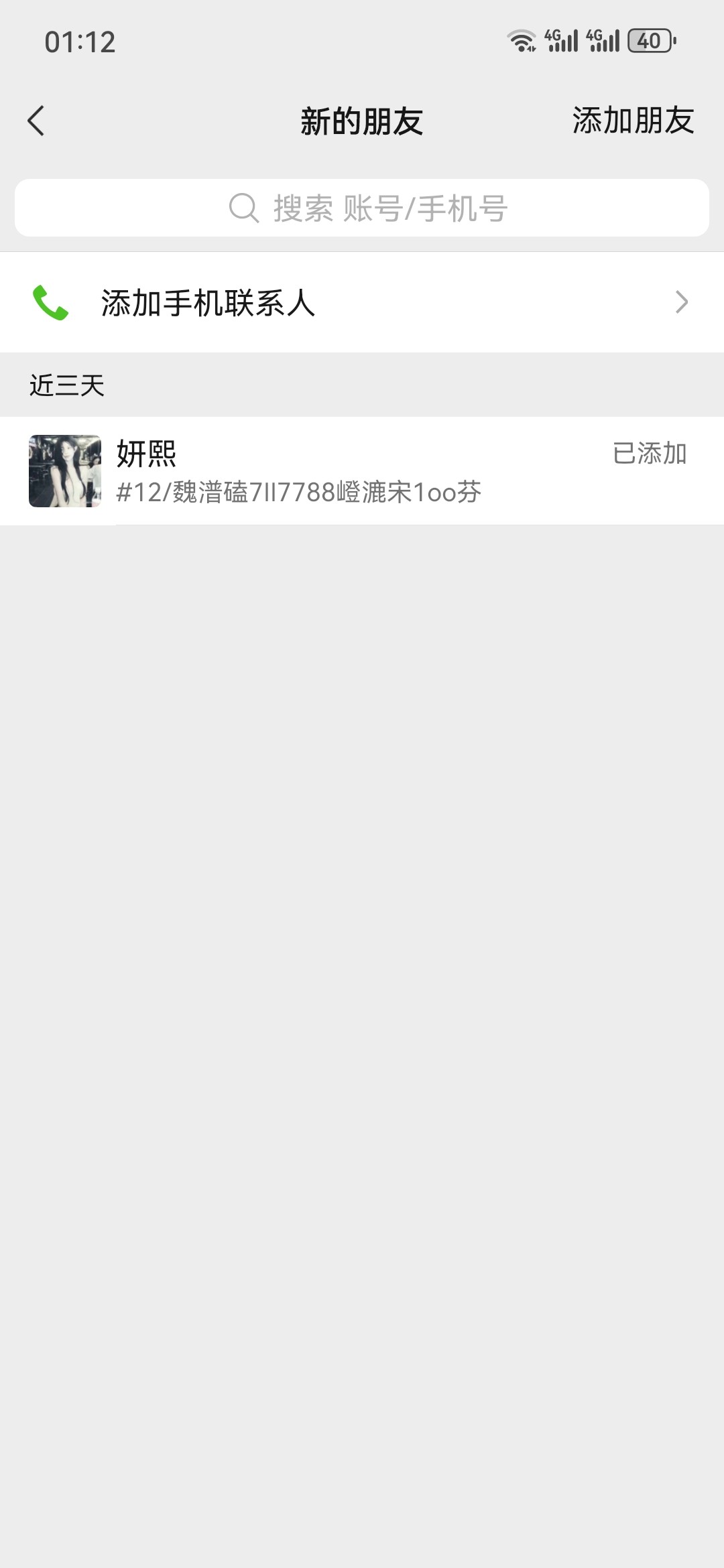The width and height of the screenshot is (724, 1568).
Task: Tap the 搜索 账号/手机号 search field
Action: coord(362,208)
